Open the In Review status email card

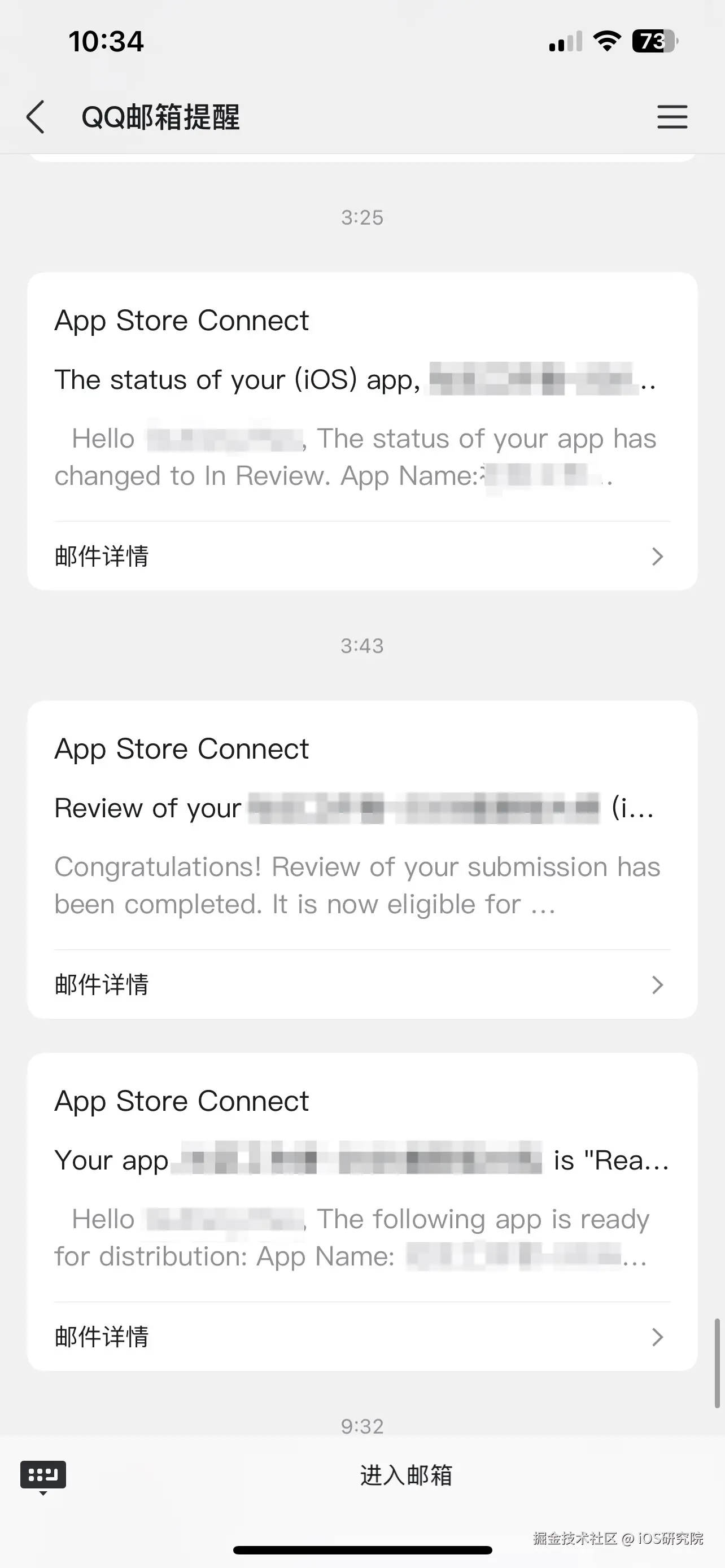361,420
